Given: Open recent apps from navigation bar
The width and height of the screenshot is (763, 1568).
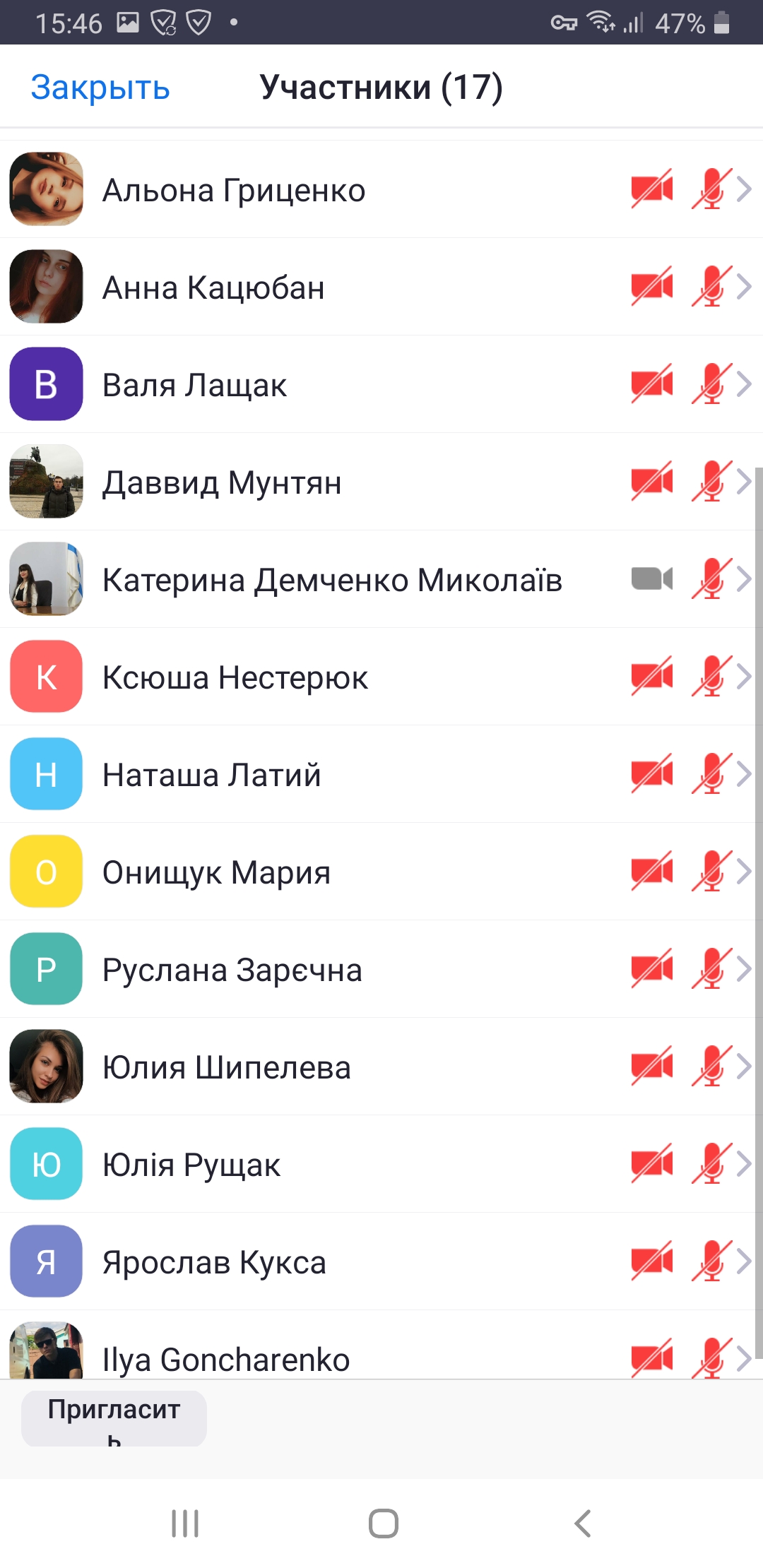Looking at the screenshot, I should coord(185,1524).
